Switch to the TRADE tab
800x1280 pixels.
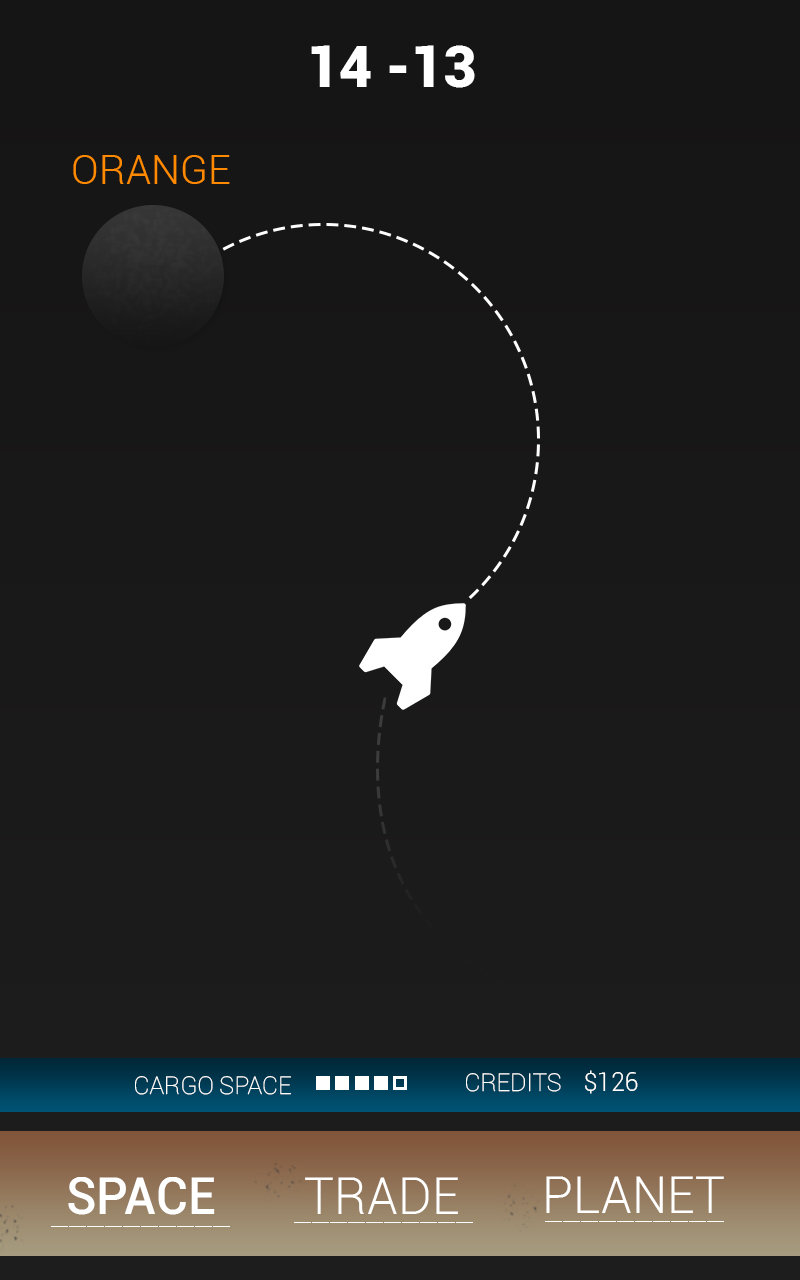click(382, 1196)
